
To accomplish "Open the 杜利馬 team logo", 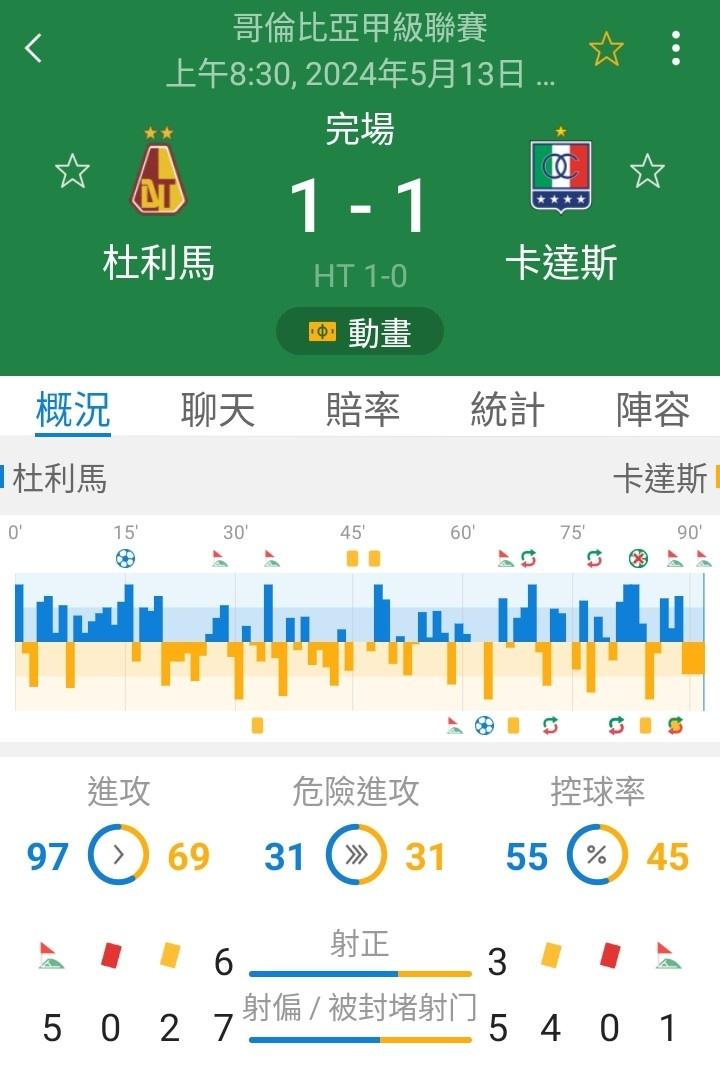I will click(158, 176).
